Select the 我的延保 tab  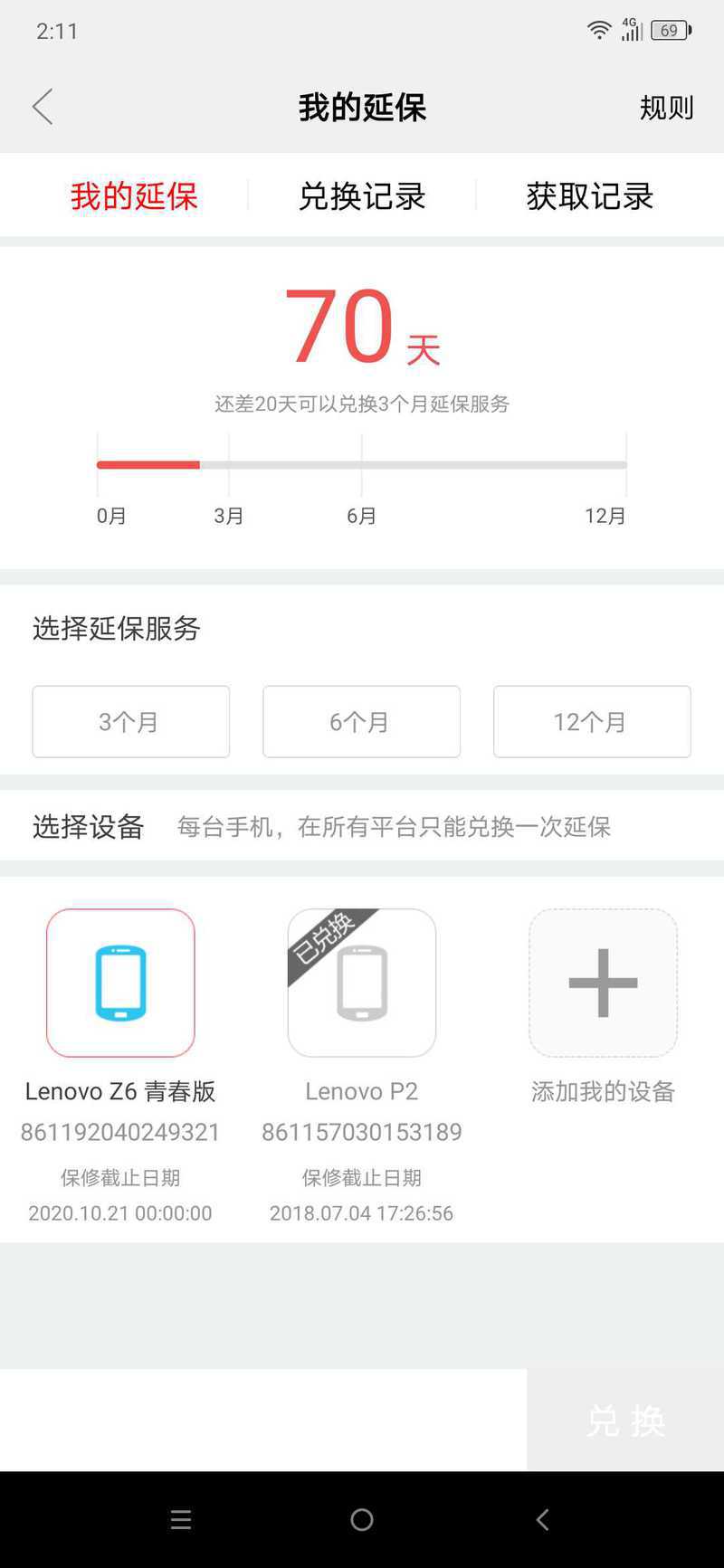click(134, 196)
